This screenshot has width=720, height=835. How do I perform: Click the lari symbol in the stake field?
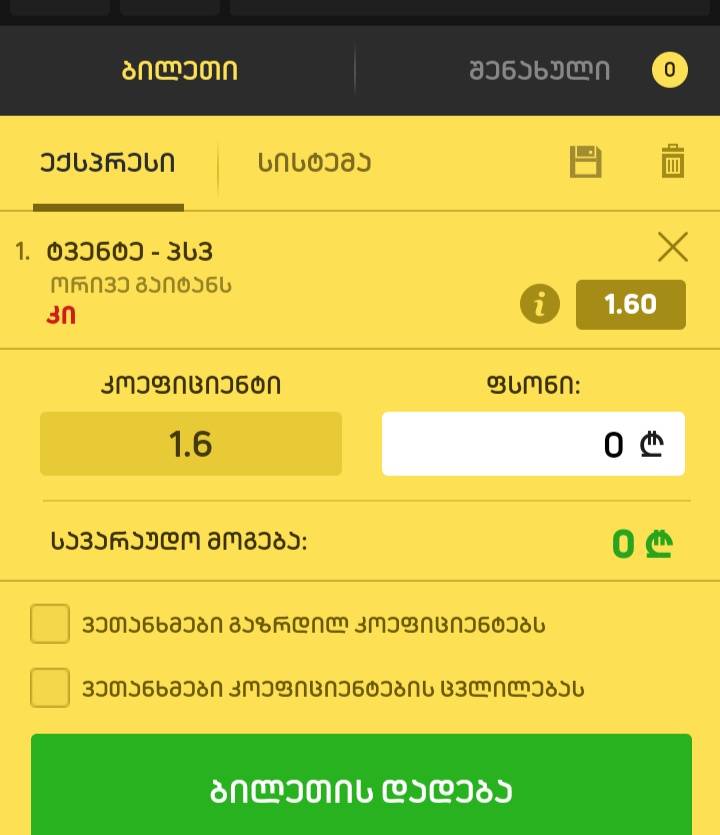click(x=650, y=444)
